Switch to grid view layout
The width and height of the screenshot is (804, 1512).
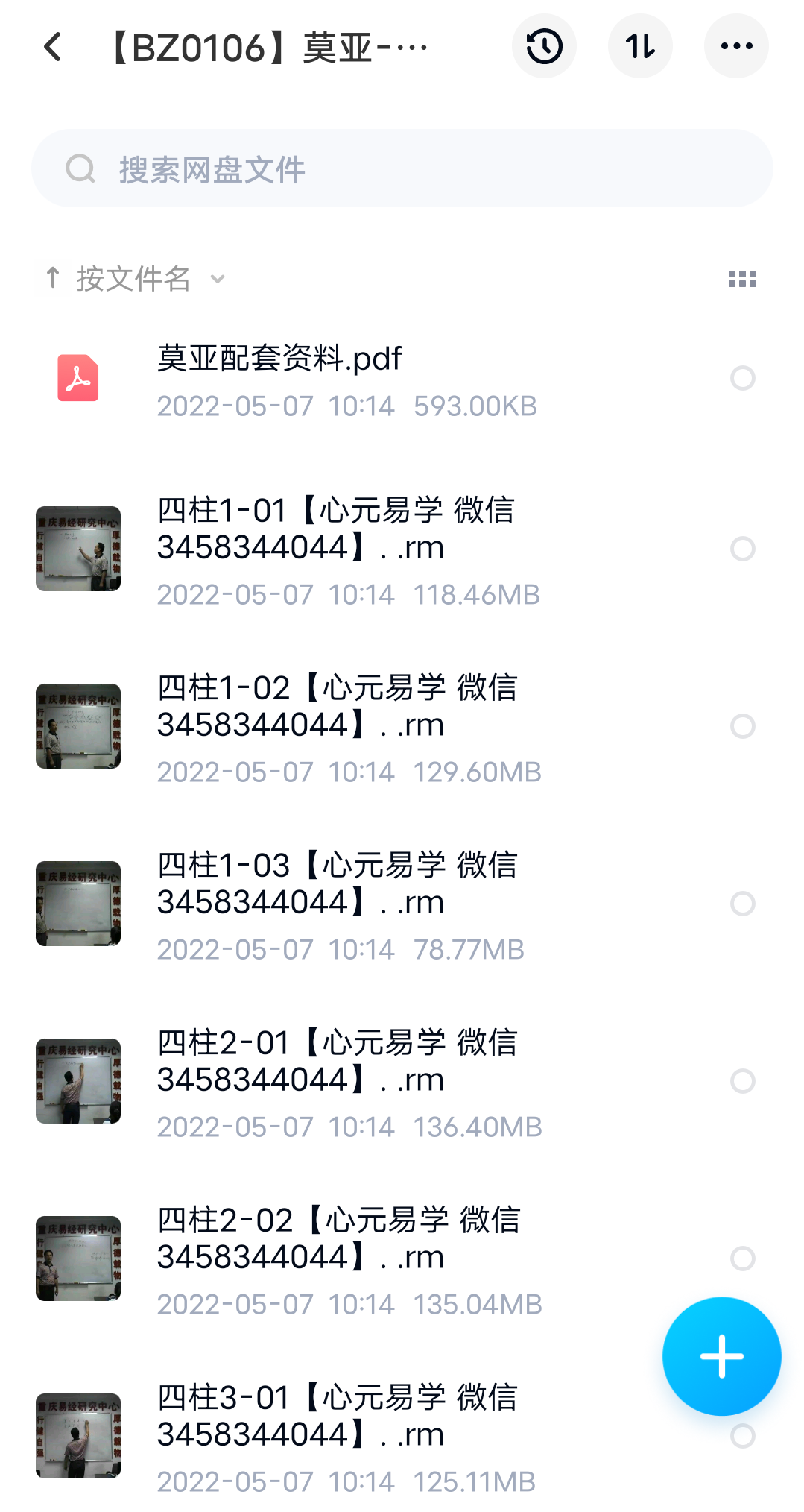tap(742, 278)
